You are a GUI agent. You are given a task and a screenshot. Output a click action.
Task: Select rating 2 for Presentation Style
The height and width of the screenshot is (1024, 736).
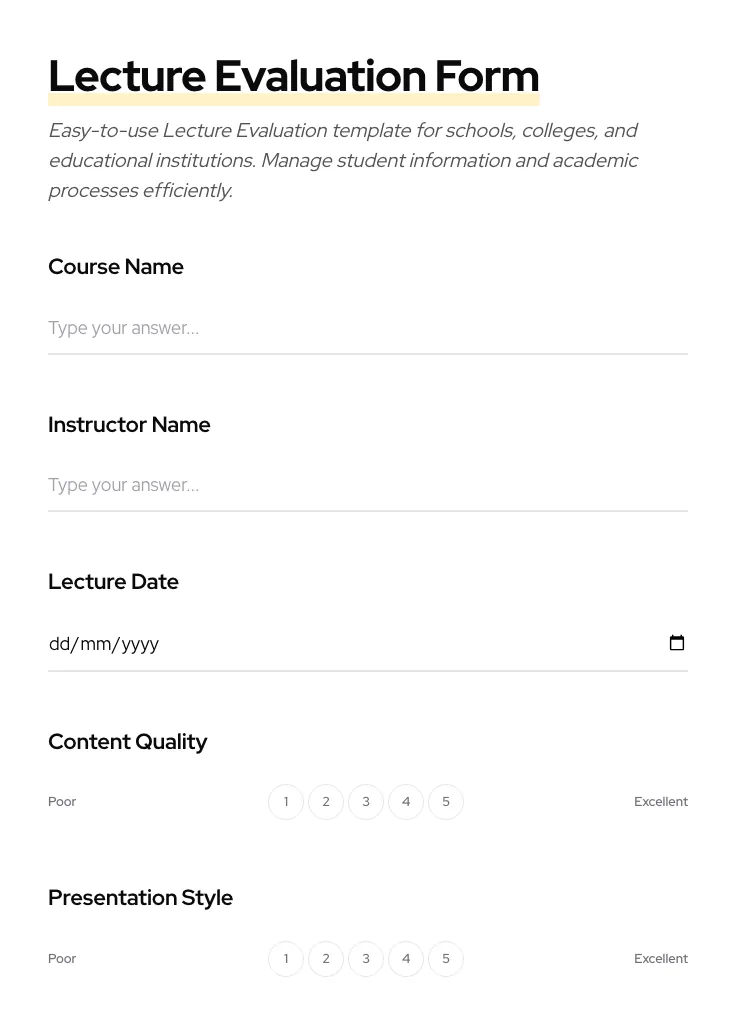point(326,958)
